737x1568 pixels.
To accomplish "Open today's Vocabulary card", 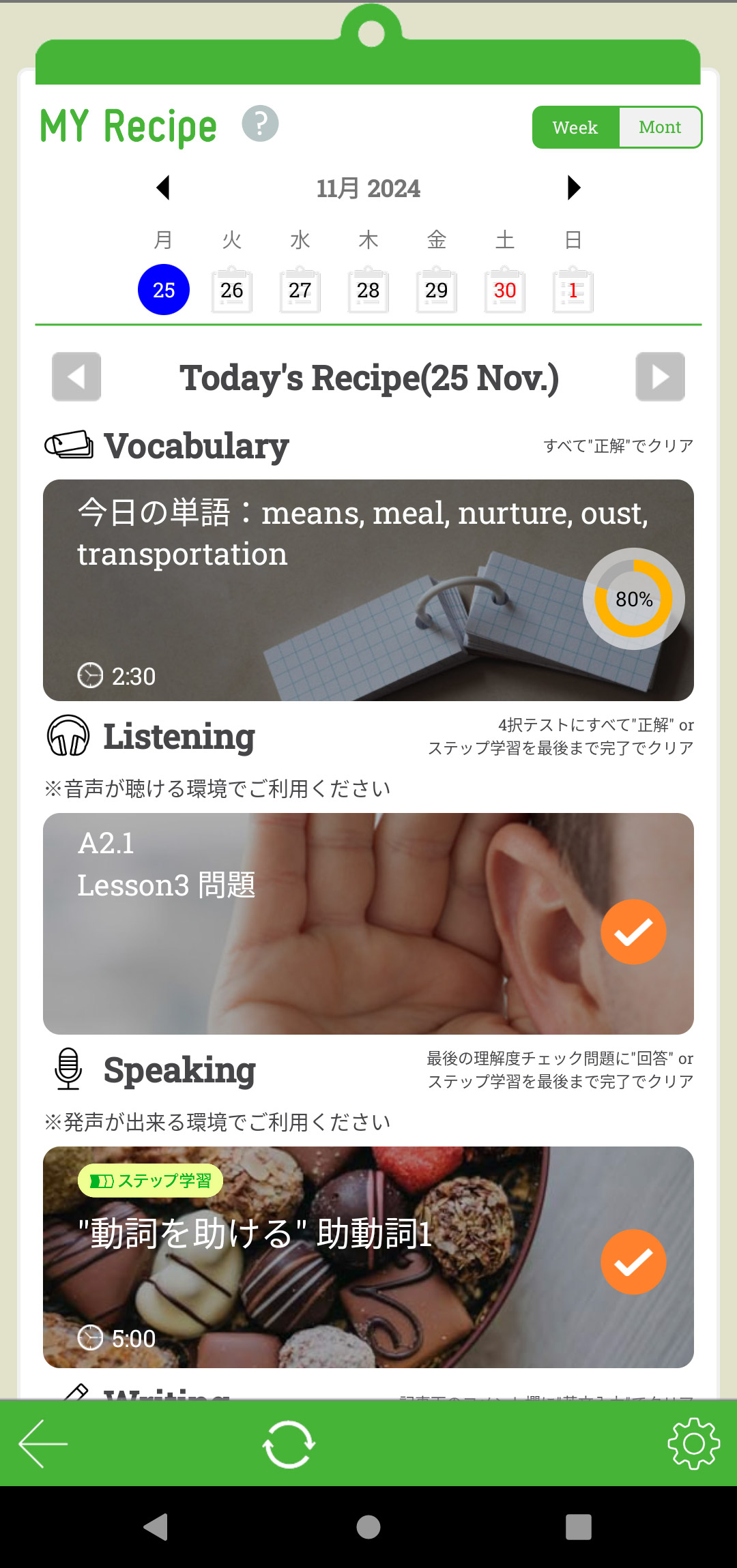I will pyautogui.click(x=369, y=590).
